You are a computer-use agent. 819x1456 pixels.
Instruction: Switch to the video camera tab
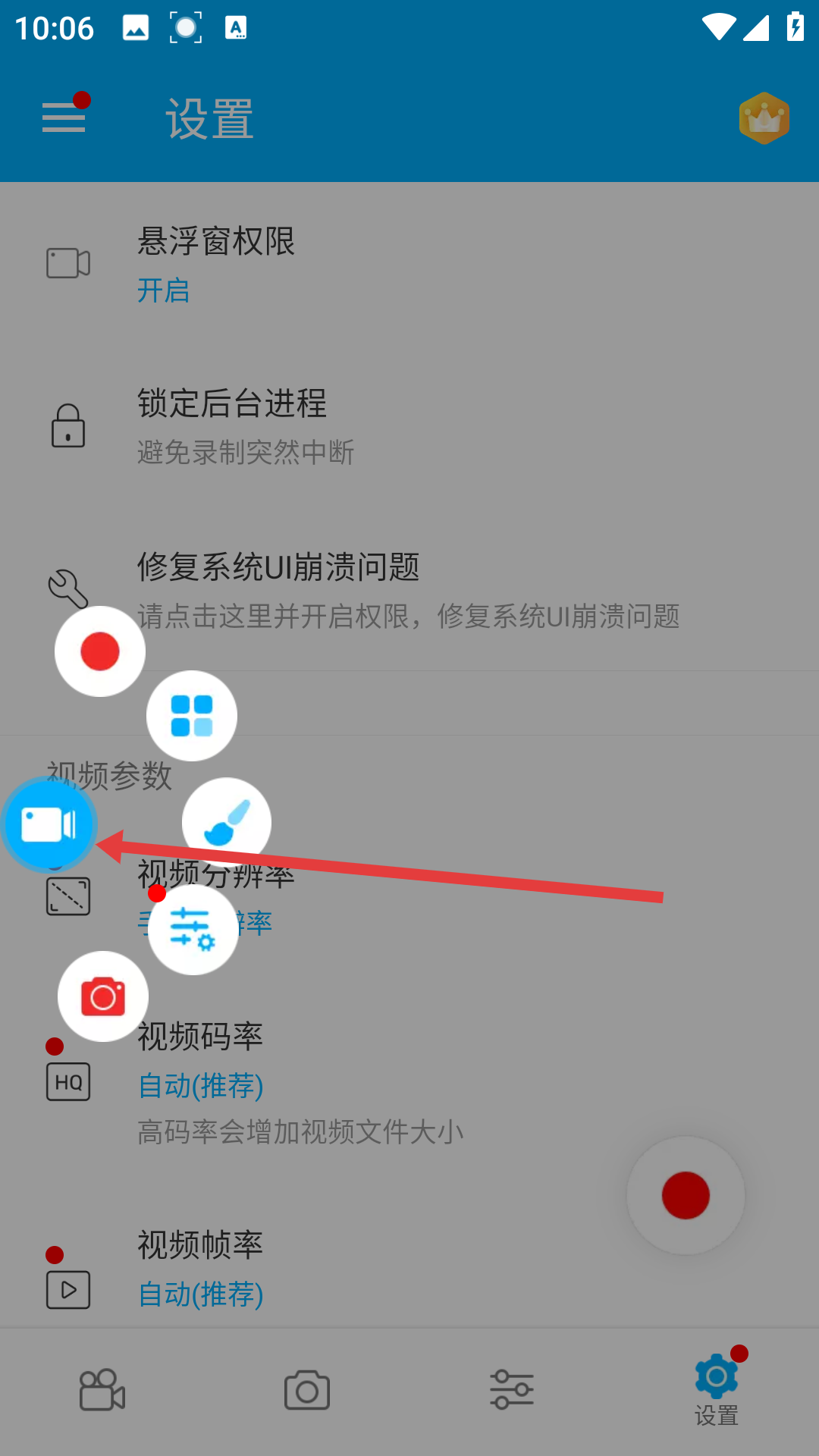102,1390
